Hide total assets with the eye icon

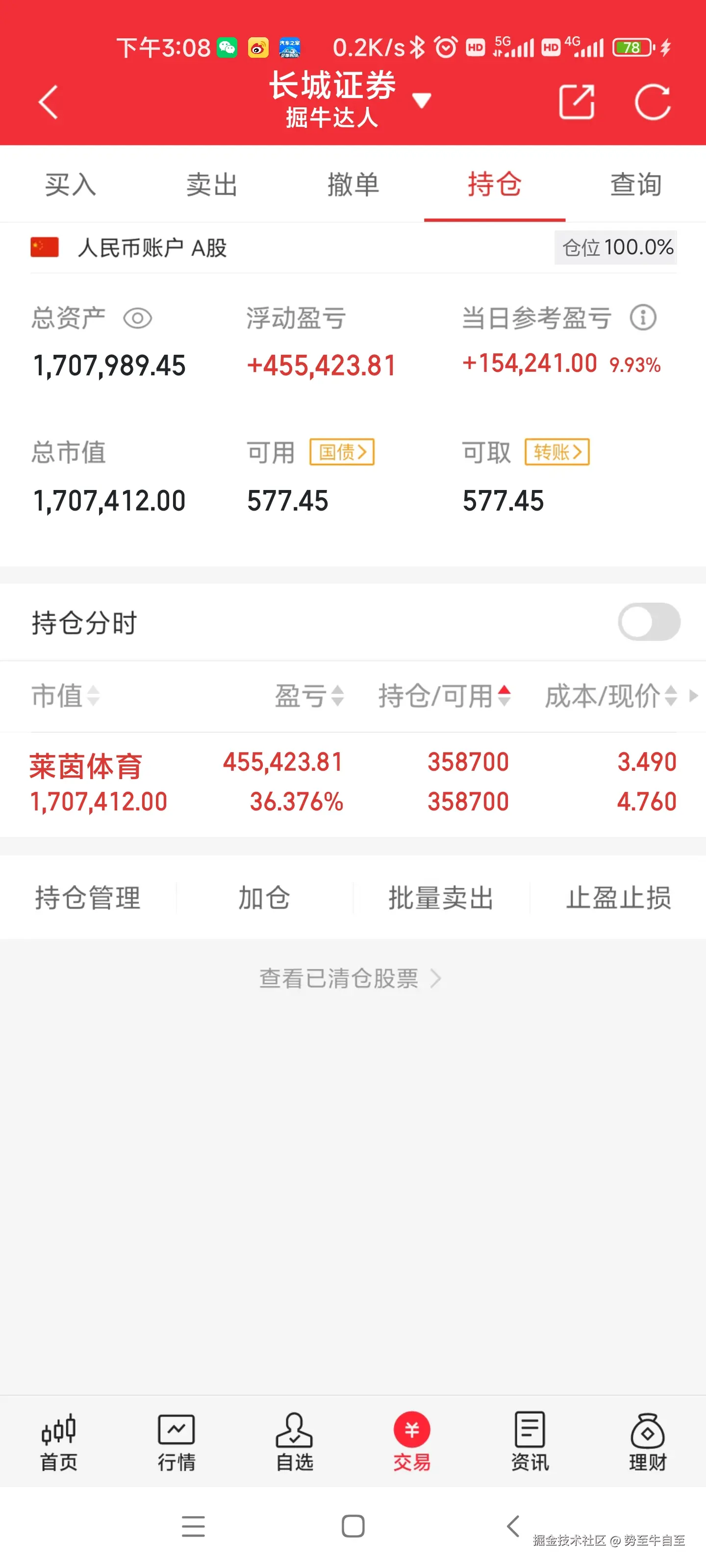coord(138,317)
